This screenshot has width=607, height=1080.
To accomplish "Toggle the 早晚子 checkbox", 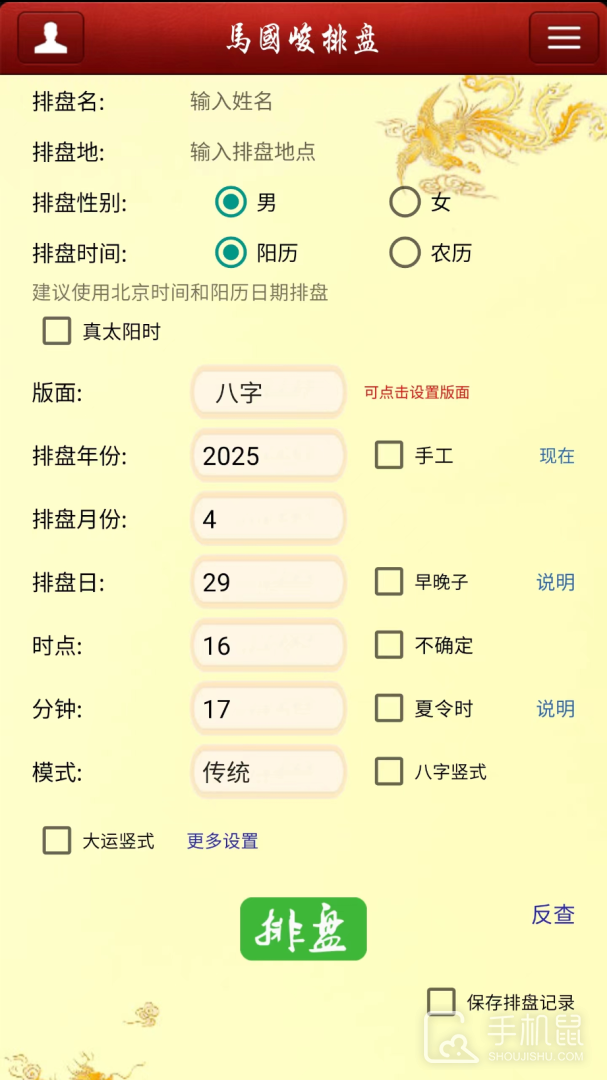I will pyautogui.click(x=389, y=582).
